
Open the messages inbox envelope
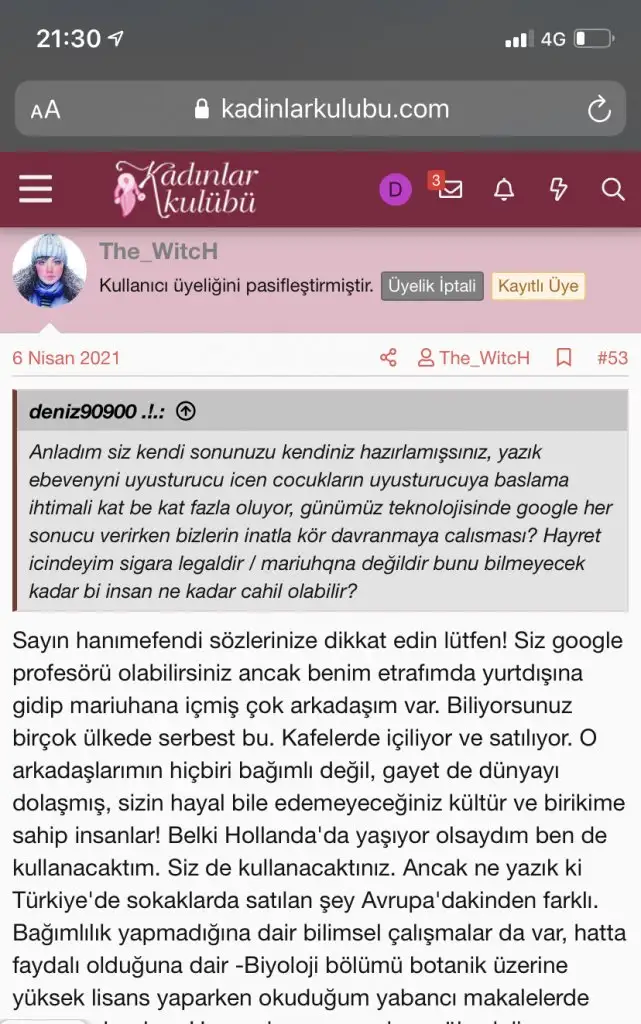450,189
